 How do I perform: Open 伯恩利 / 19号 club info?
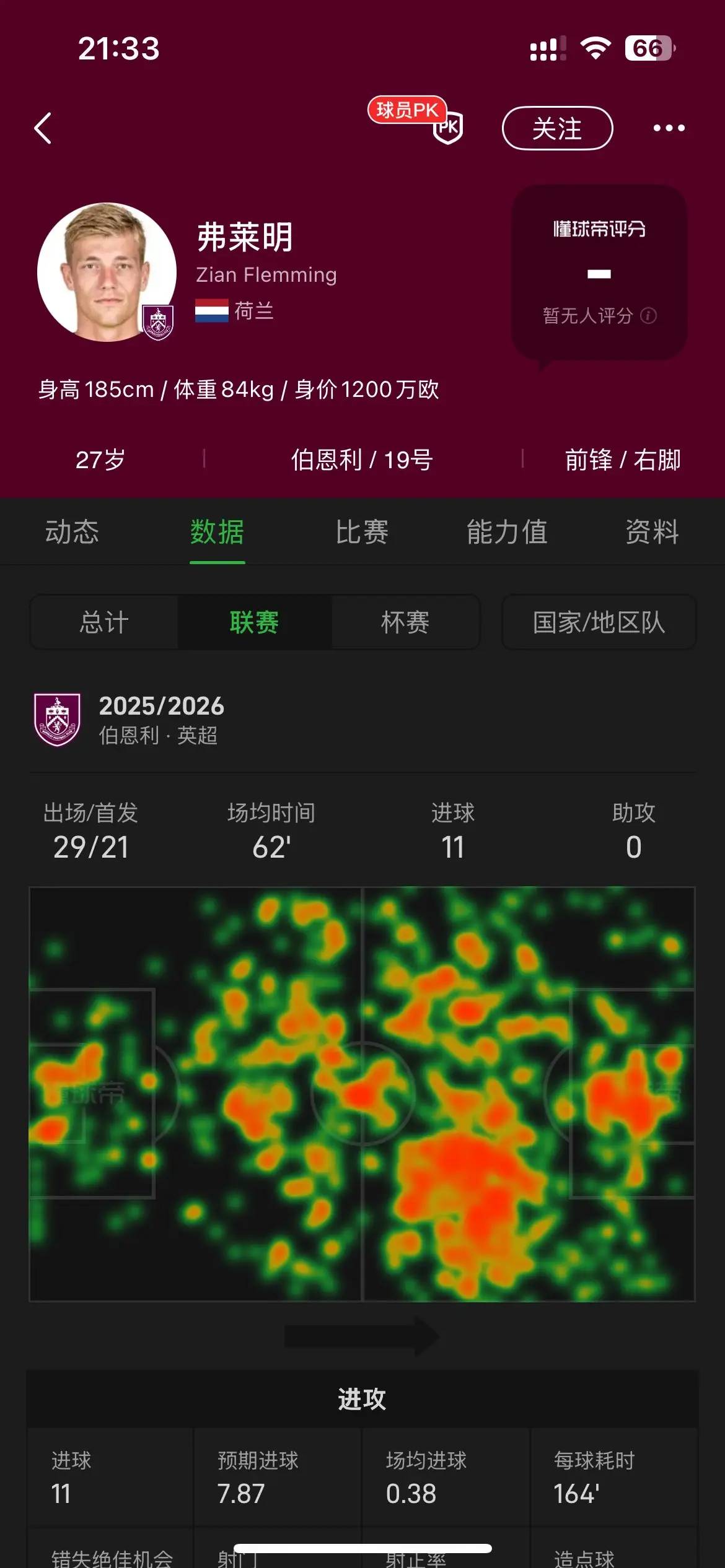point(362,460)
